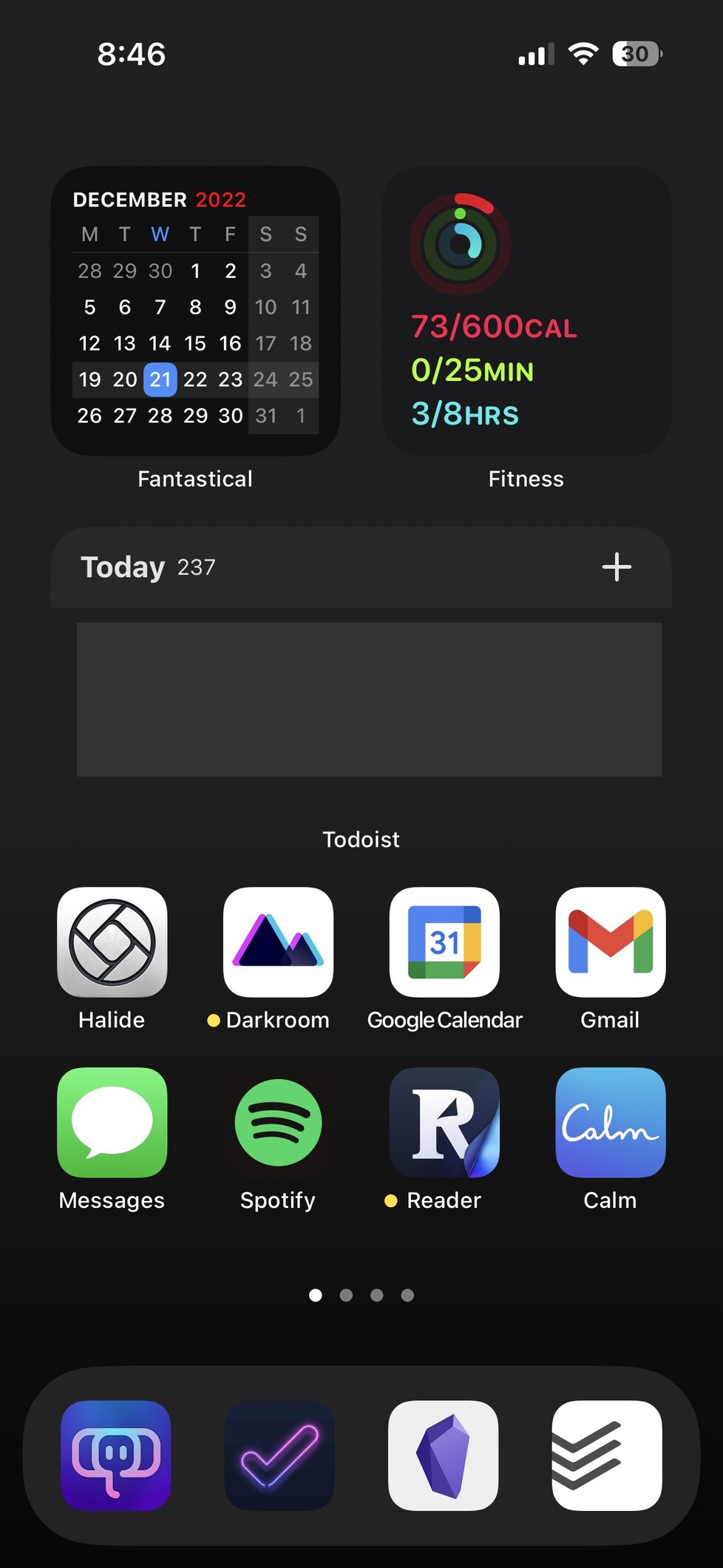The width and height of the screenshot is (723, 1568).
Task: Launch the Gmail app
Action: point(610,942)
